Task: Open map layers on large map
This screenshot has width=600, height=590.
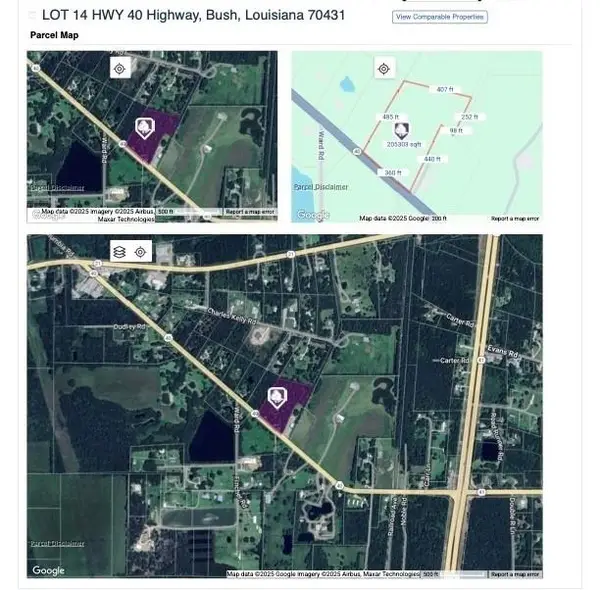Action: (x=119, y=252)
